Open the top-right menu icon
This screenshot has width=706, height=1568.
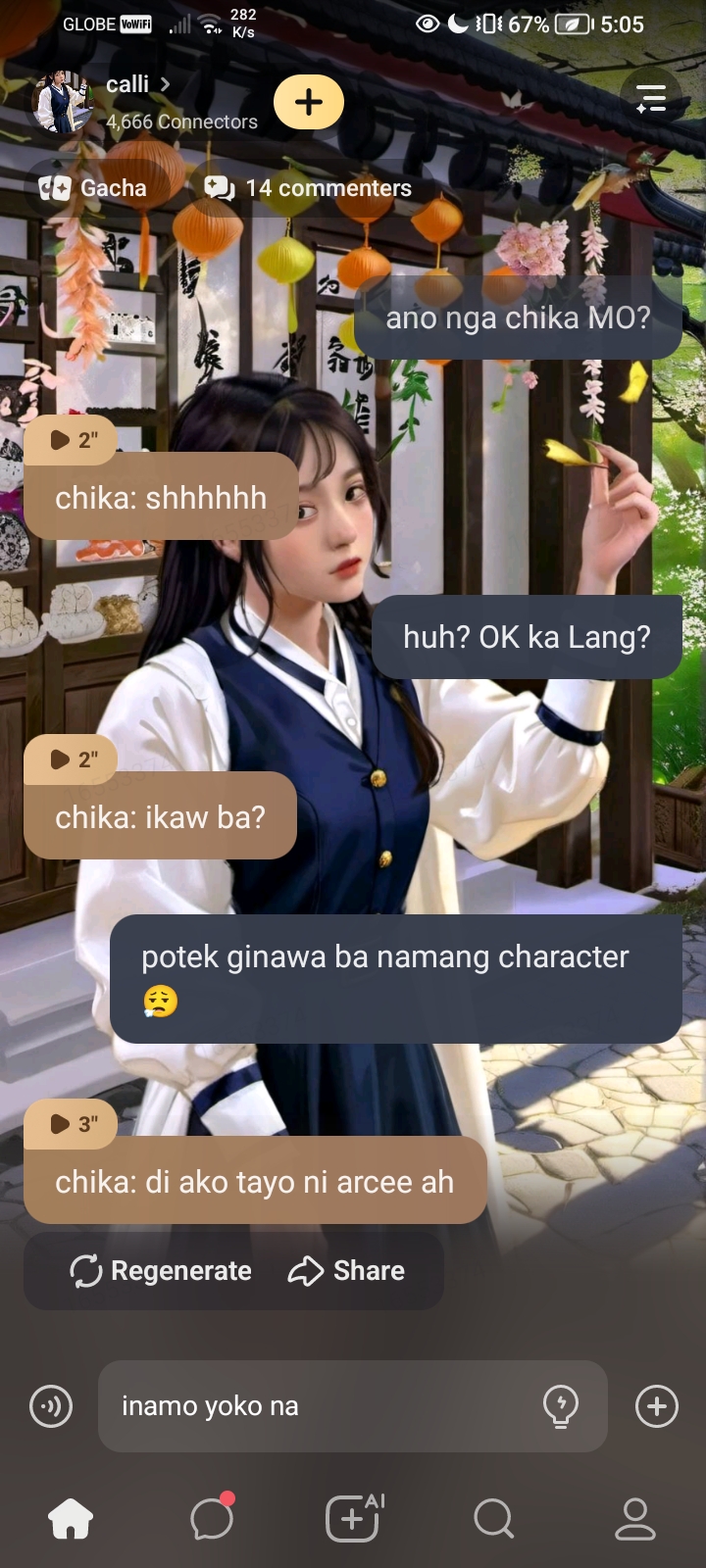(x=650, y=99)
